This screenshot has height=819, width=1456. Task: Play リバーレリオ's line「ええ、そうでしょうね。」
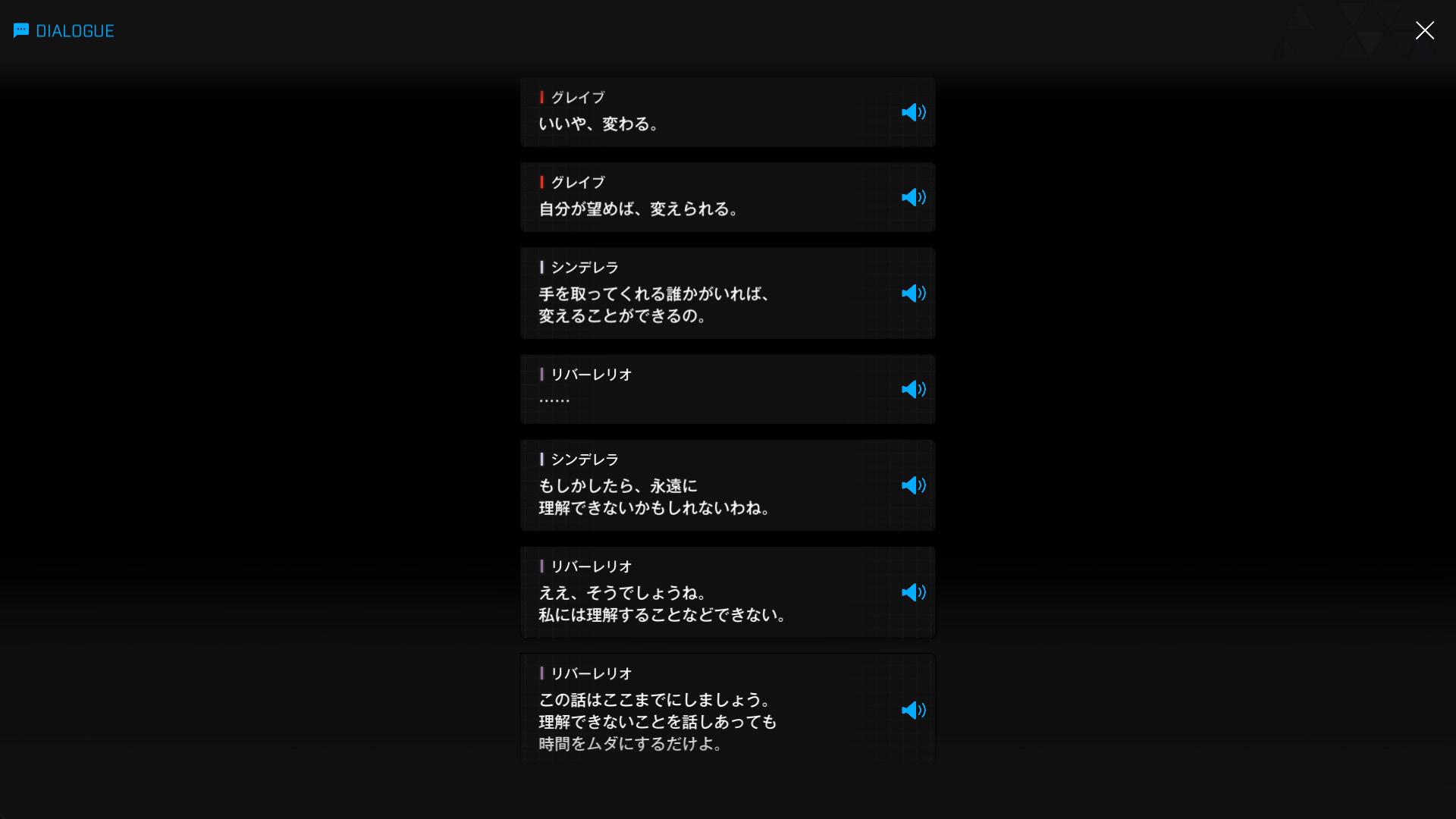coord(913,592)
